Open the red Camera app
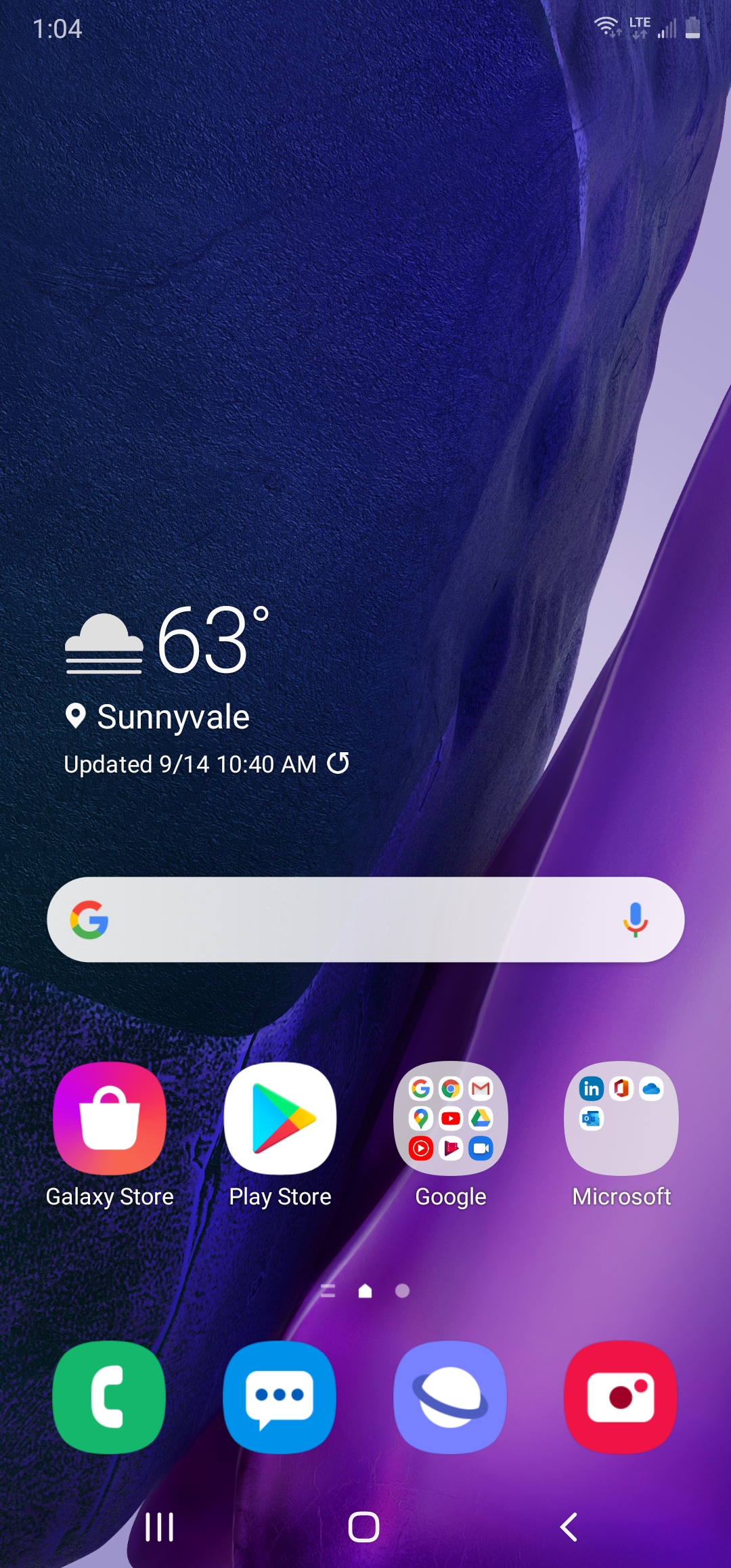This screenshot has height=1568, width=731. point(621,1397)
